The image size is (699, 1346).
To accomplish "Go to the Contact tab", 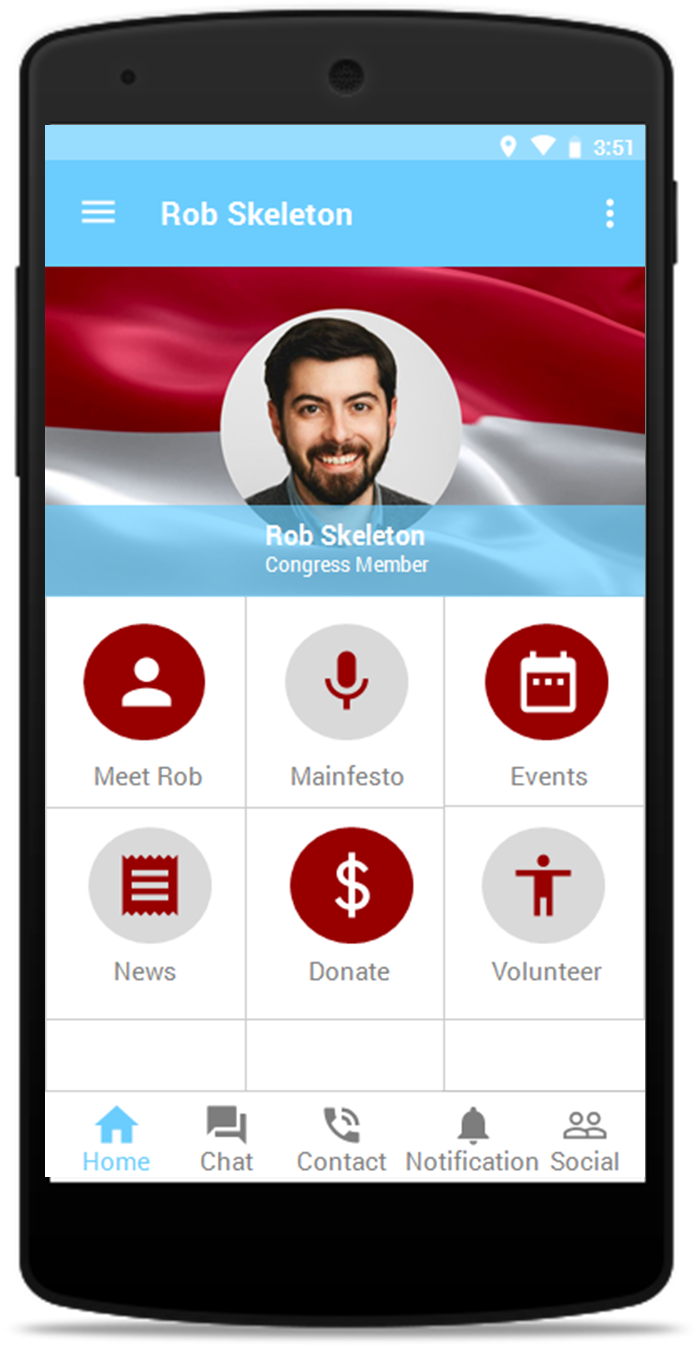I will 341,1139.
